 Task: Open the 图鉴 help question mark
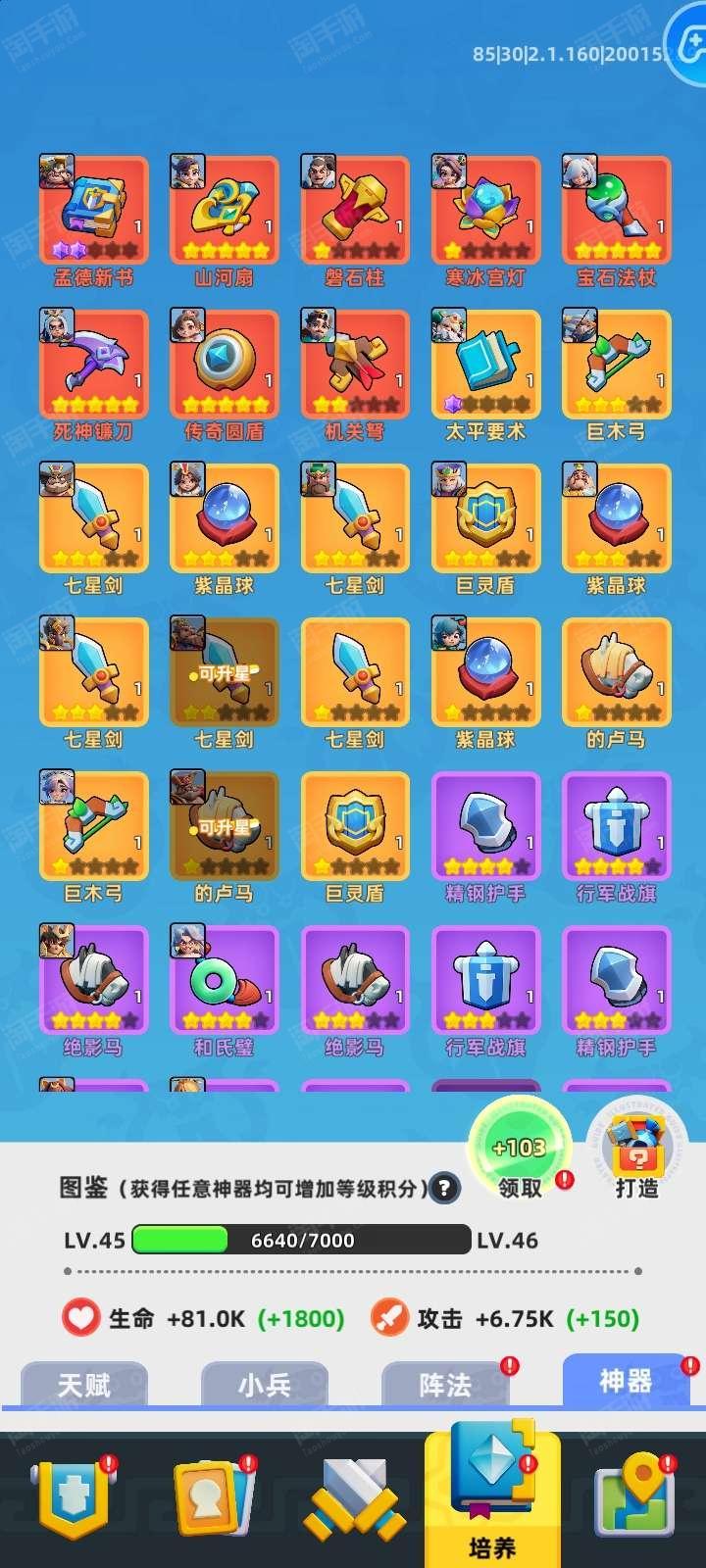click(x=445, y=1189)
